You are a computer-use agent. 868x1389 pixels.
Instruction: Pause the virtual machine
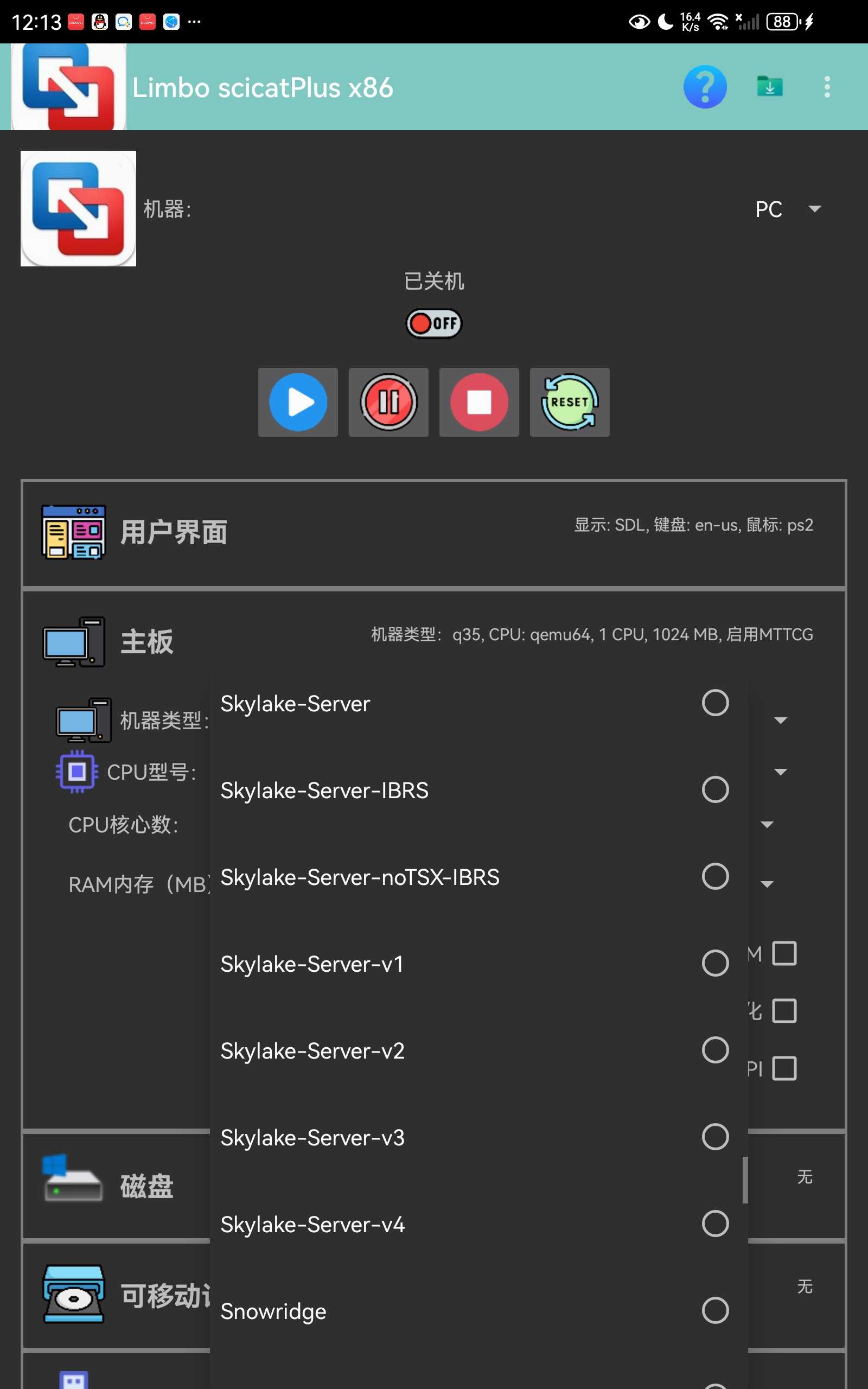(x=388, y=402)
